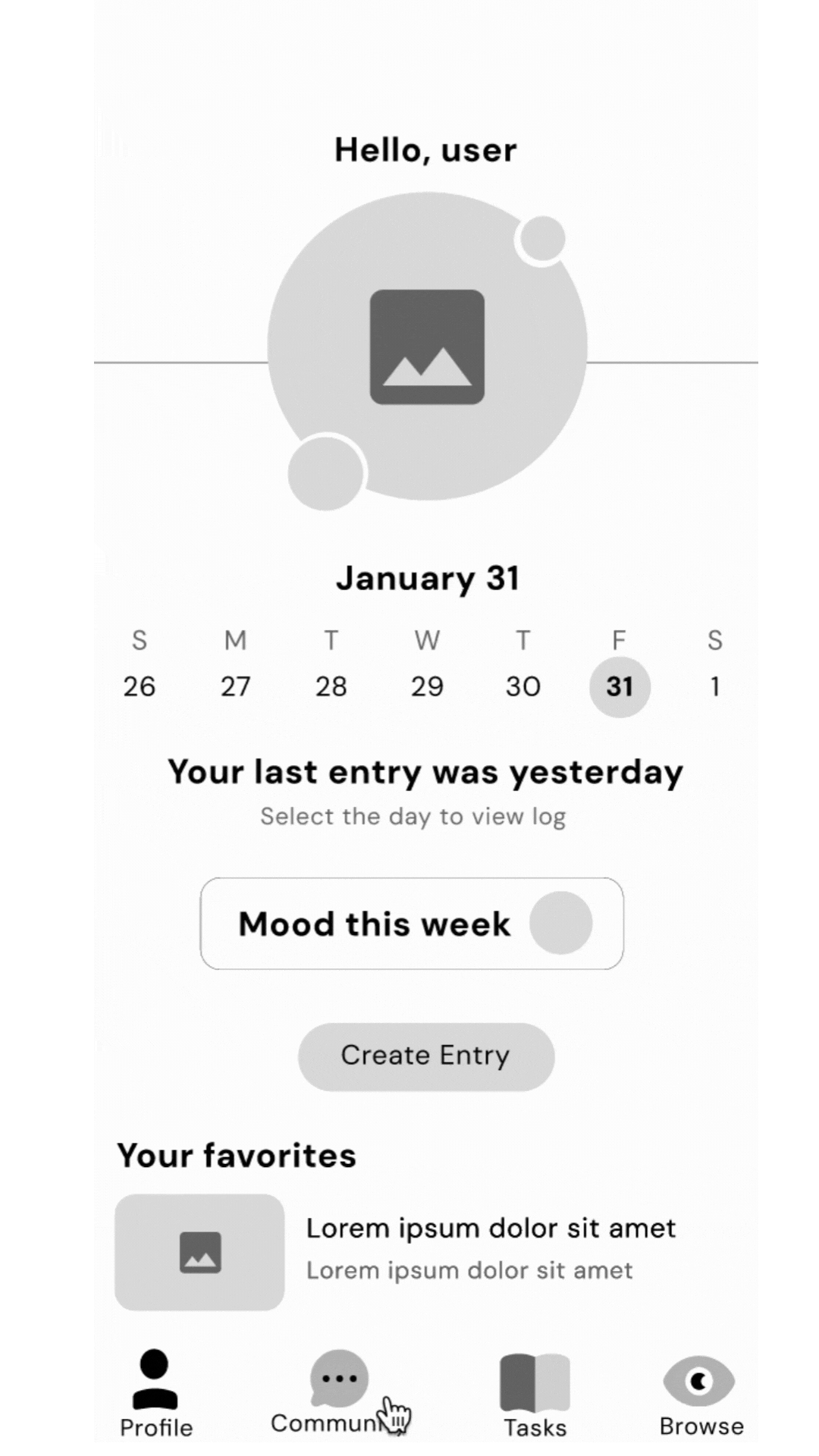
Task: Open Mood this week card
Action: (412, 923)
